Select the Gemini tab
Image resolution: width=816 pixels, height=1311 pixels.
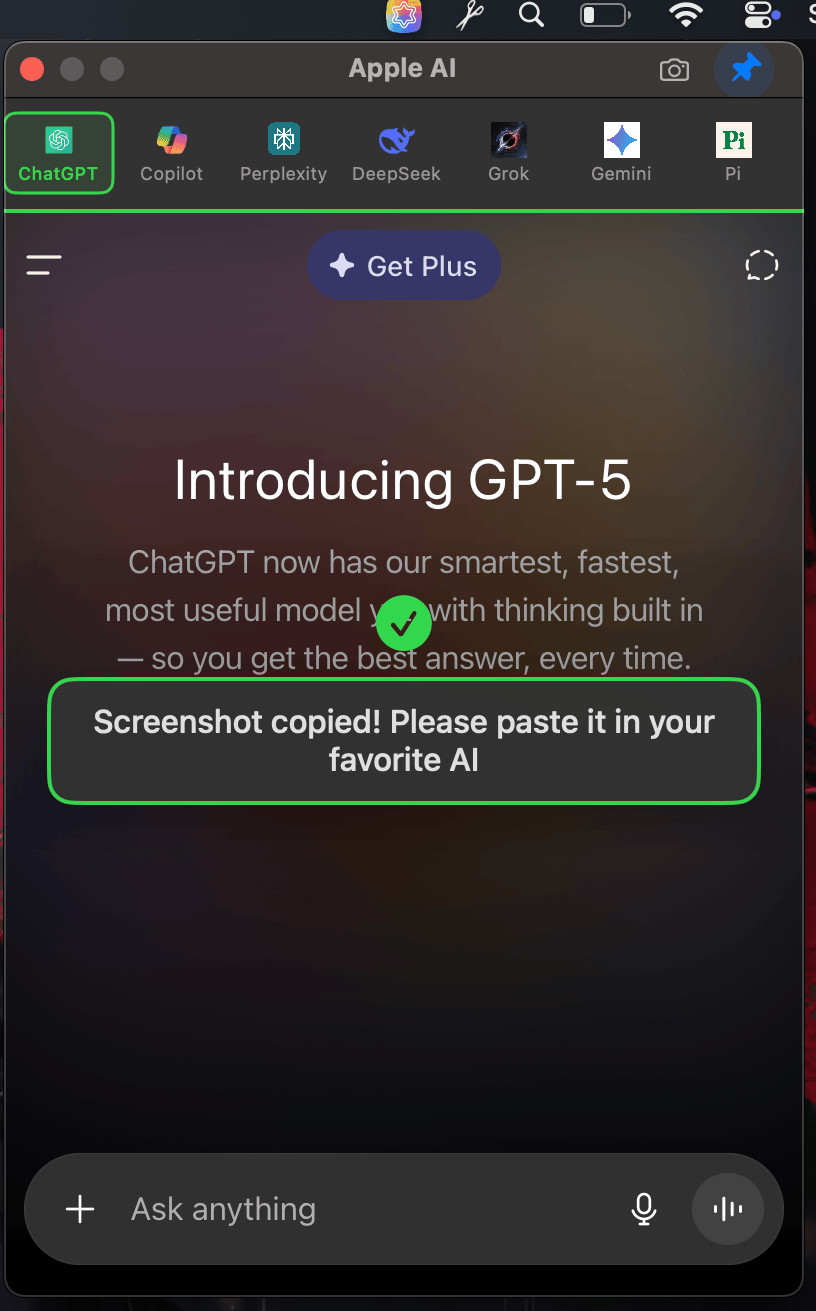[x=621, y=153]
